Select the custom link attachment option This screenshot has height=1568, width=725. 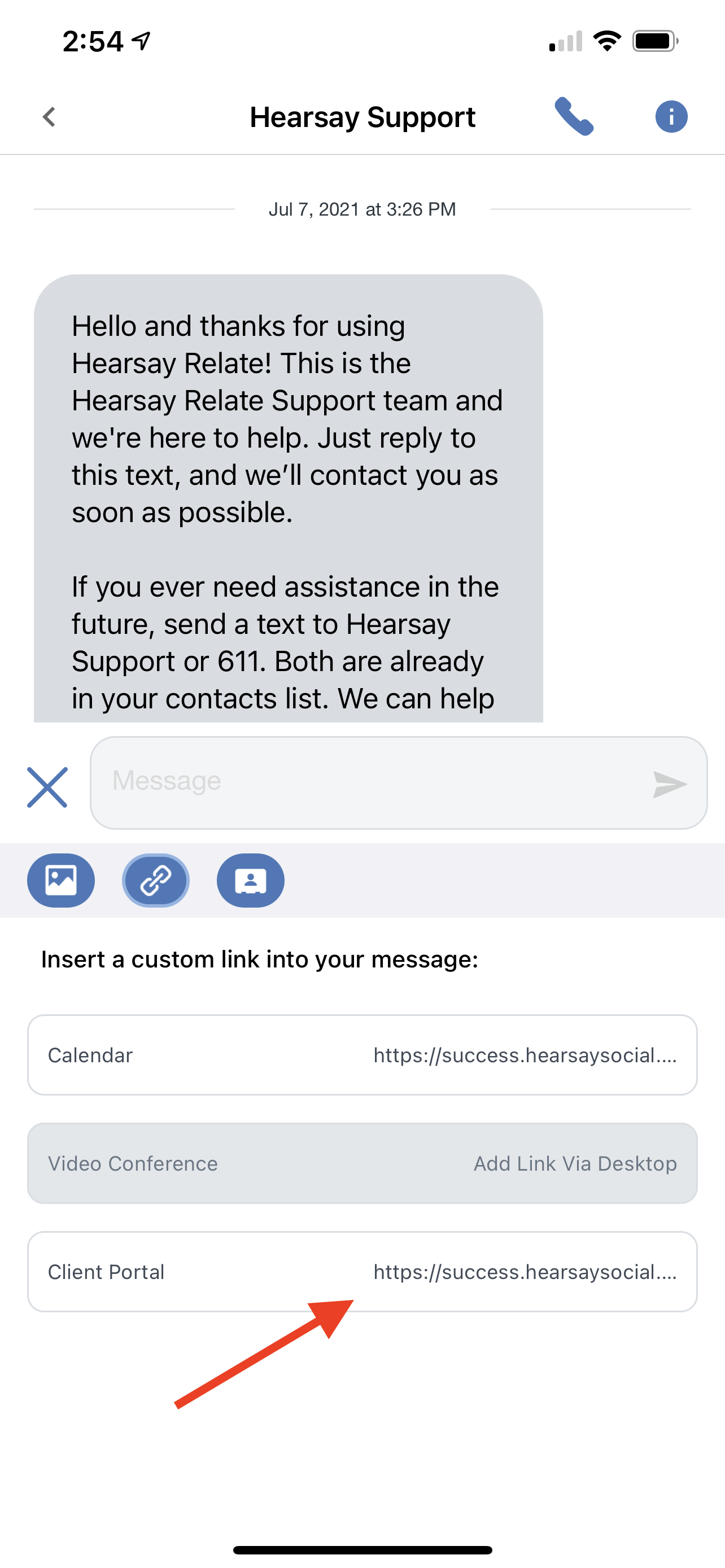pos(156,880)
